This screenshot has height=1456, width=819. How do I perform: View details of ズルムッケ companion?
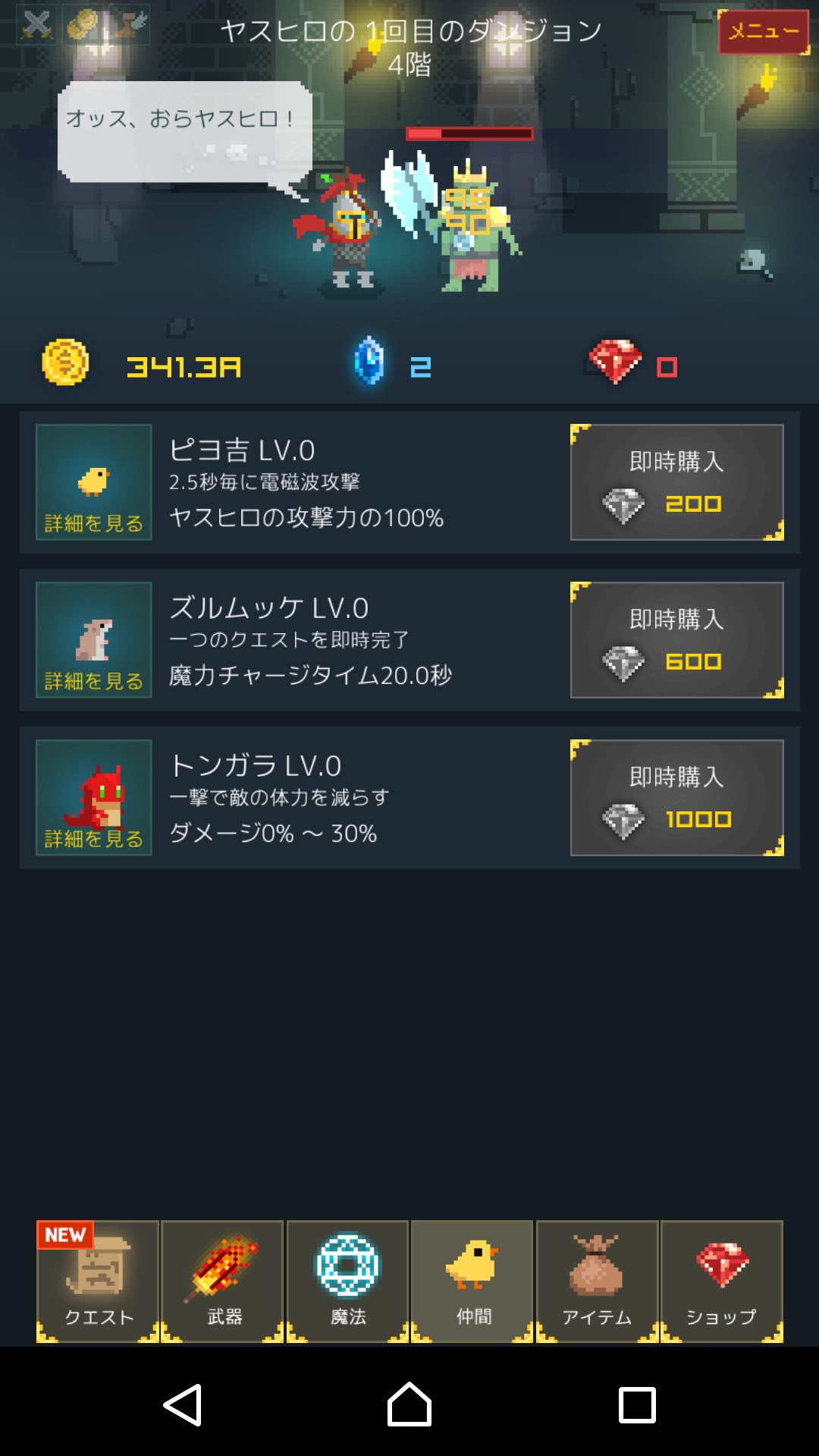click(94, 640)
